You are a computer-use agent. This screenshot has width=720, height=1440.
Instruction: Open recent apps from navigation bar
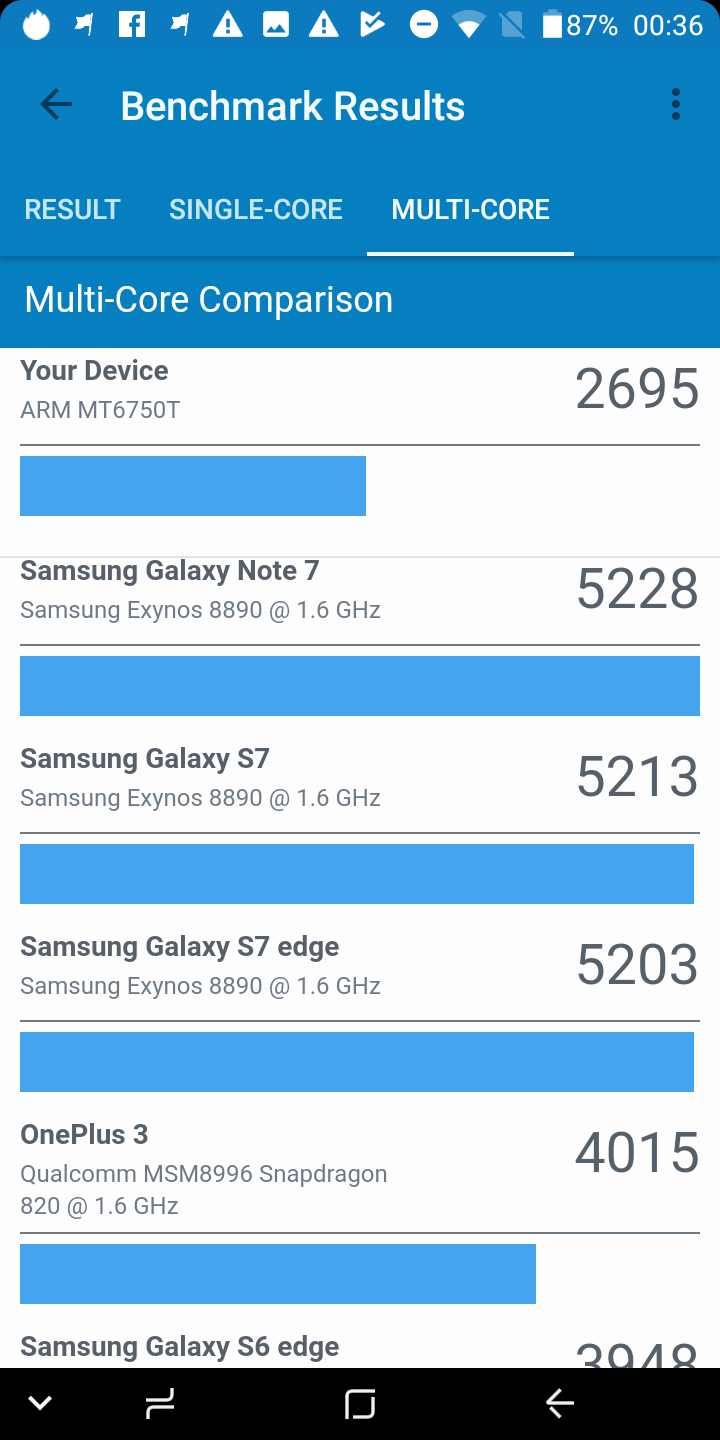tap(360, 1404)
